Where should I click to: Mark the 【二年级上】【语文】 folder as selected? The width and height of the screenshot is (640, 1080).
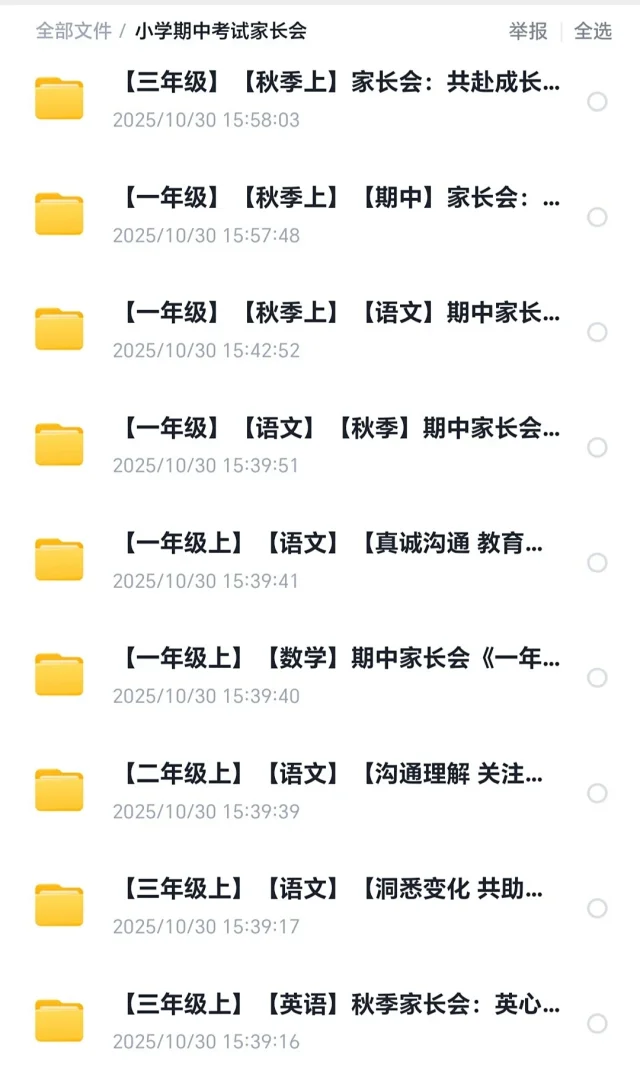(597, 793)
